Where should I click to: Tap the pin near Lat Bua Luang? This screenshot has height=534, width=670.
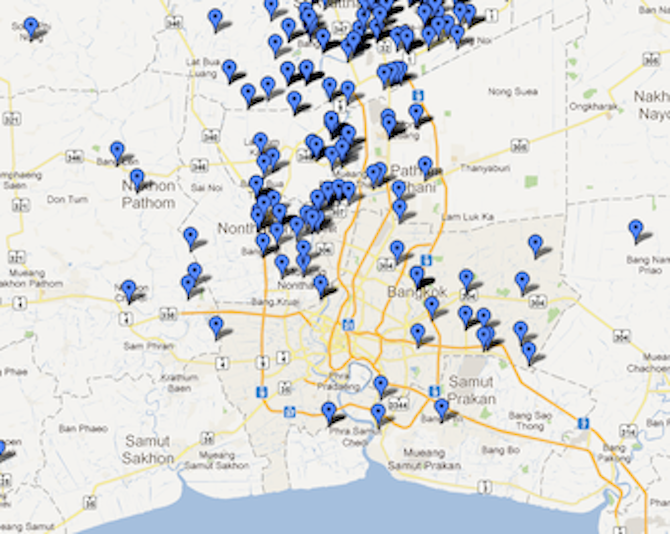pos(229,69)
